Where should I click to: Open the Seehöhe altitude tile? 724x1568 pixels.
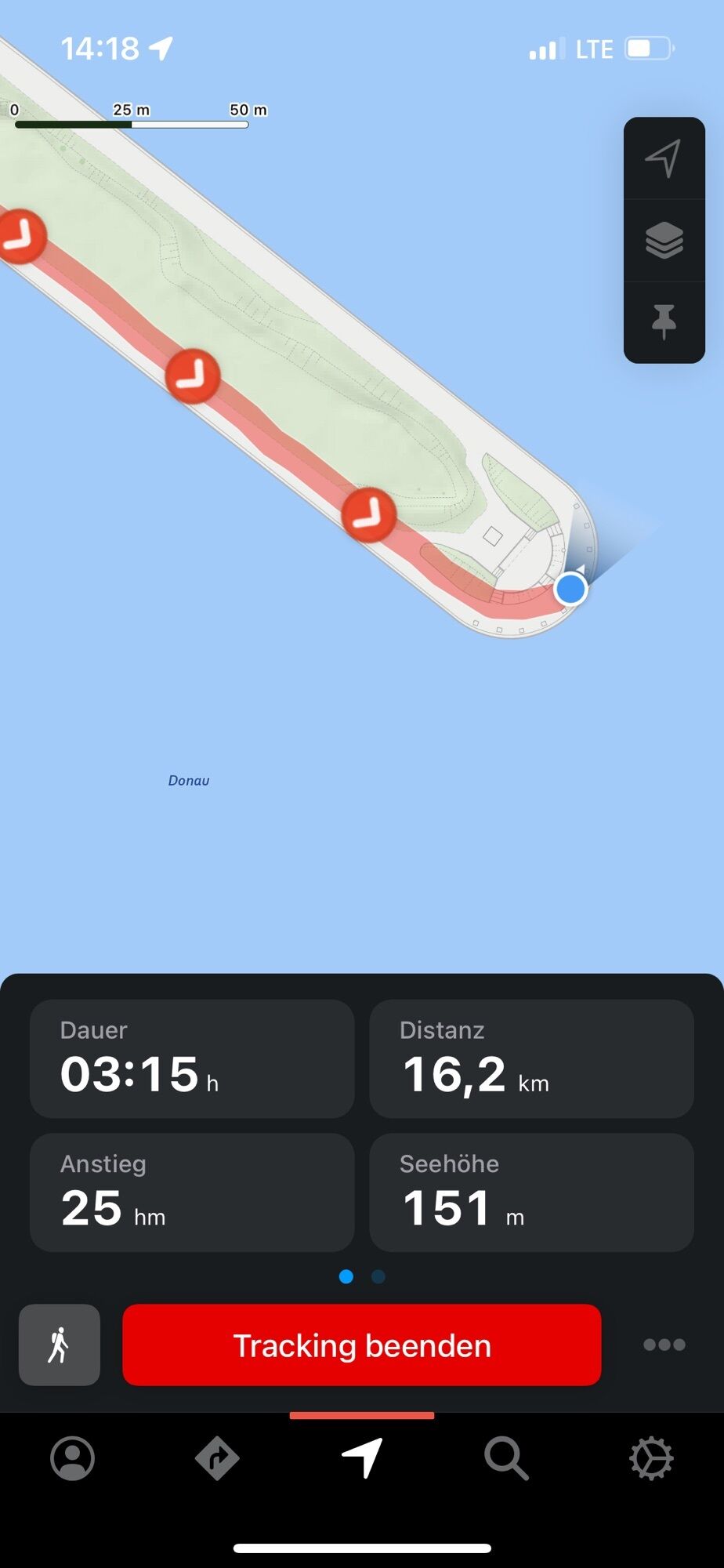tap(531, 1192)
